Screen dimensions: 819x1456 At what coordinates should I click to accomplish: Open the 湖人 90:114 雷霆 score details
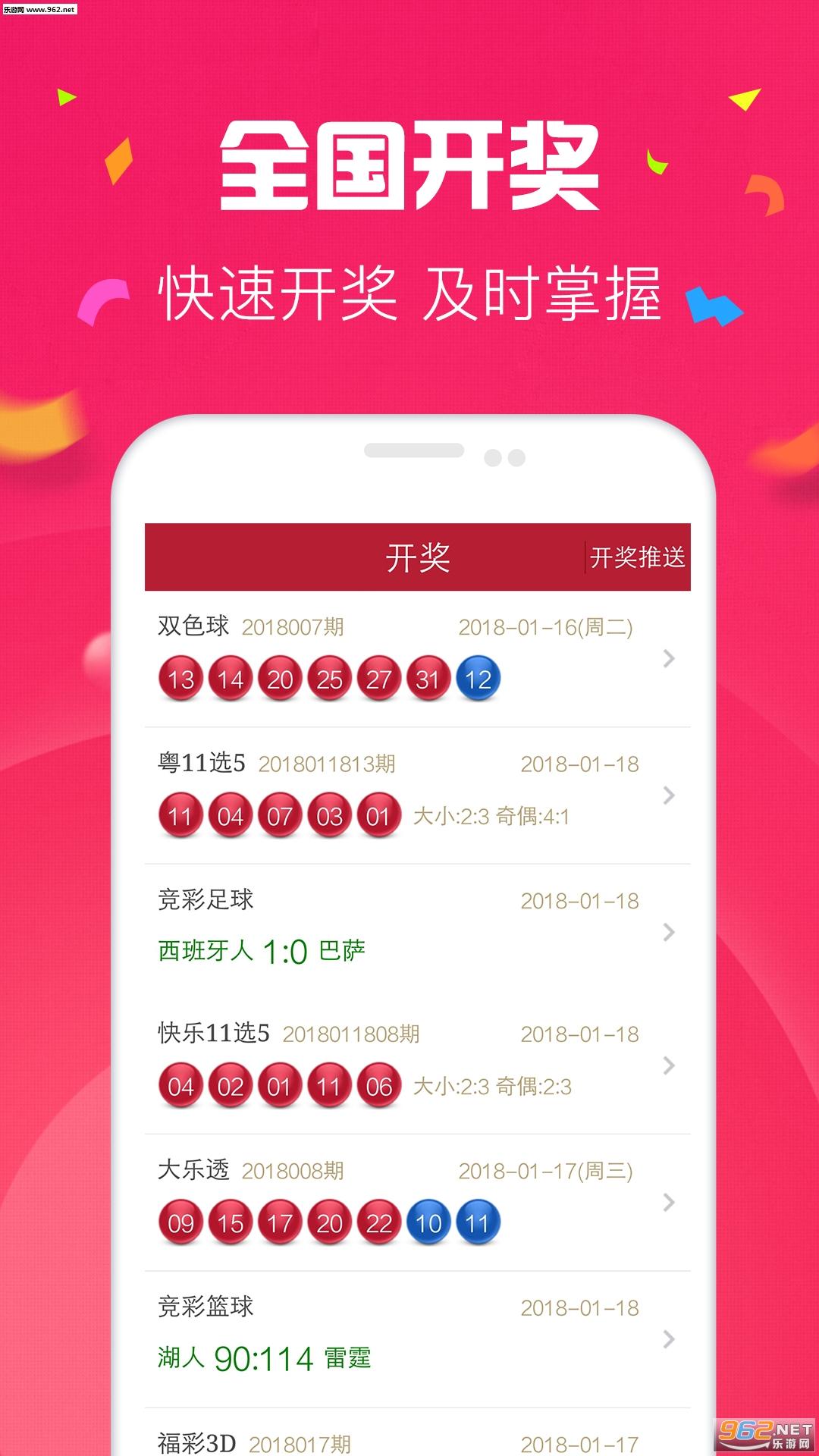pos(265,1357)
